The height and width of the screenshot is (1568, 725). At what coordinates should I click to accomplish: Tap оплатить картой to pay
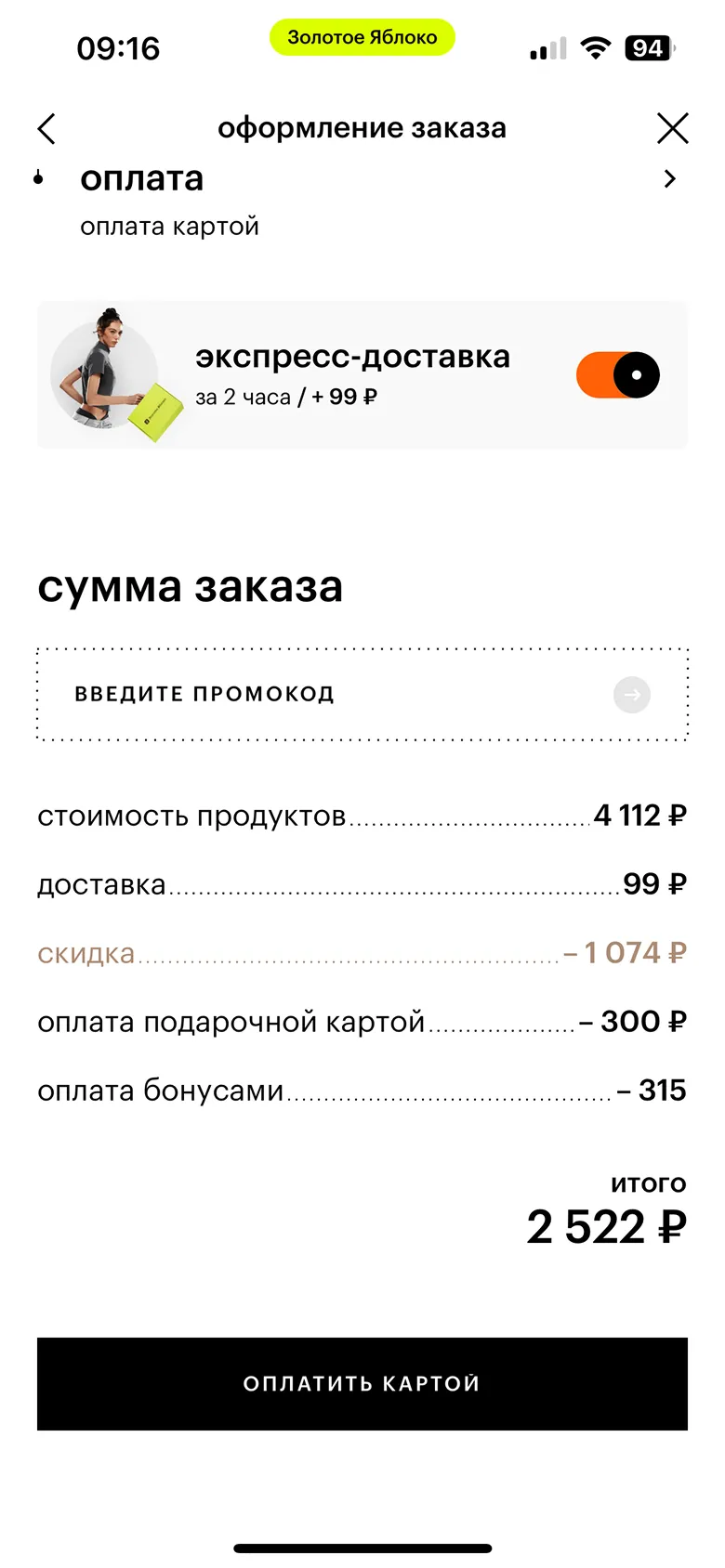pos(362,1383)
